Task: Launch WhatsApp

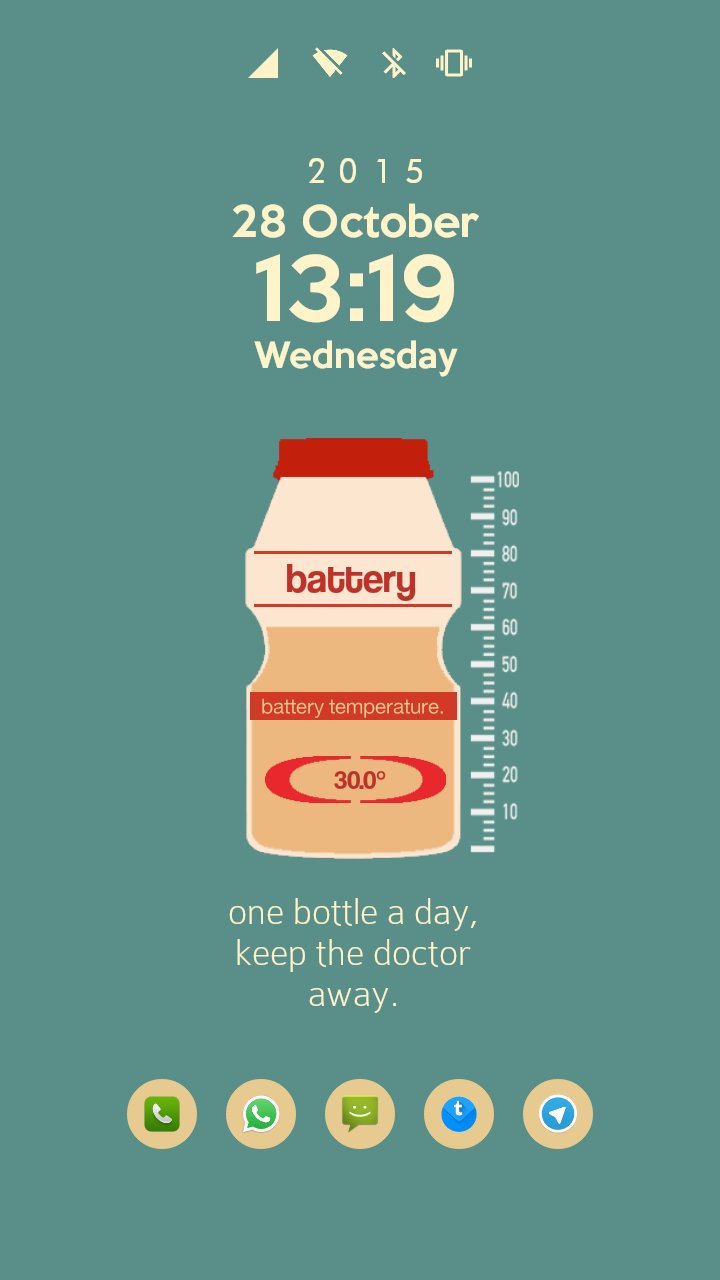Action: (261, 1114)
